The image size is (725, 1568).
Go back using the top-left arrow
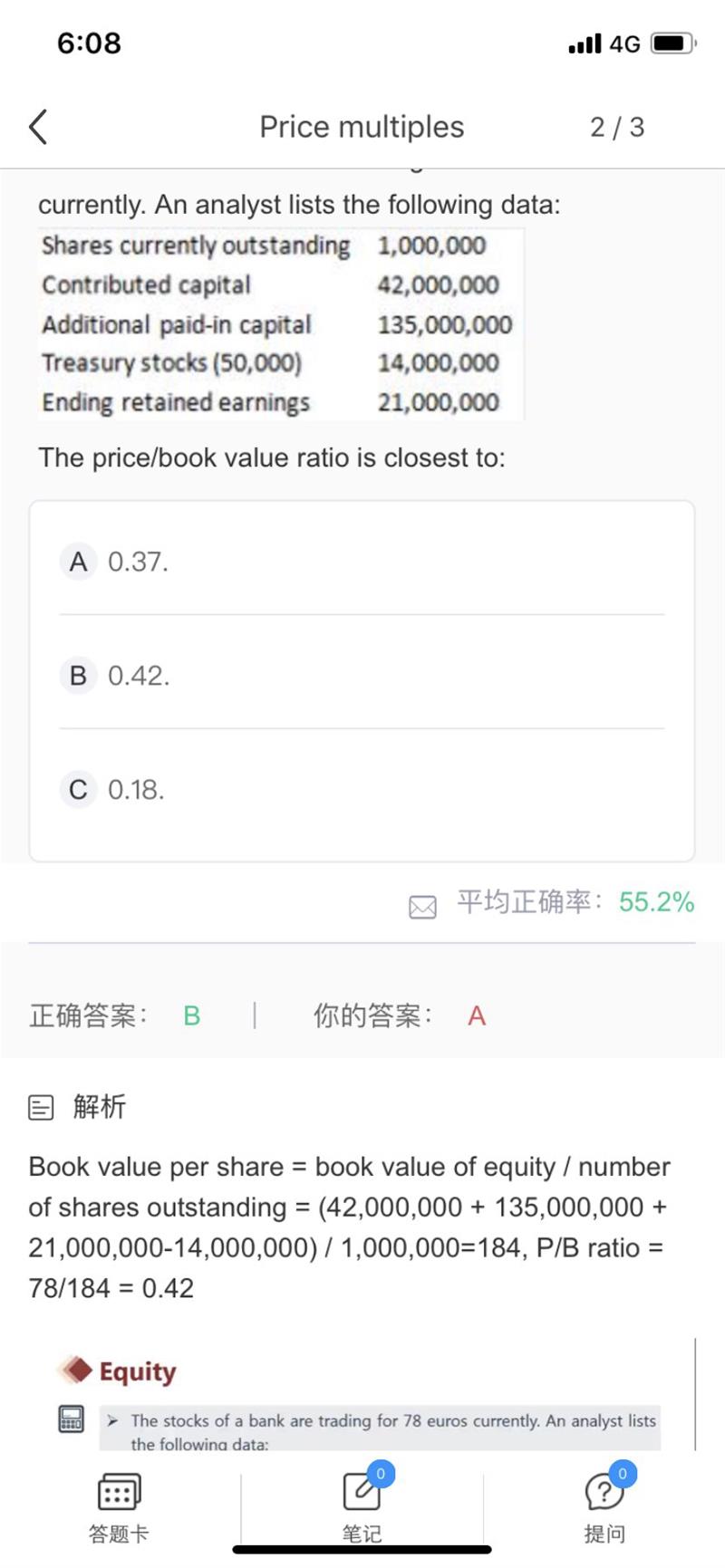(38, 127)
